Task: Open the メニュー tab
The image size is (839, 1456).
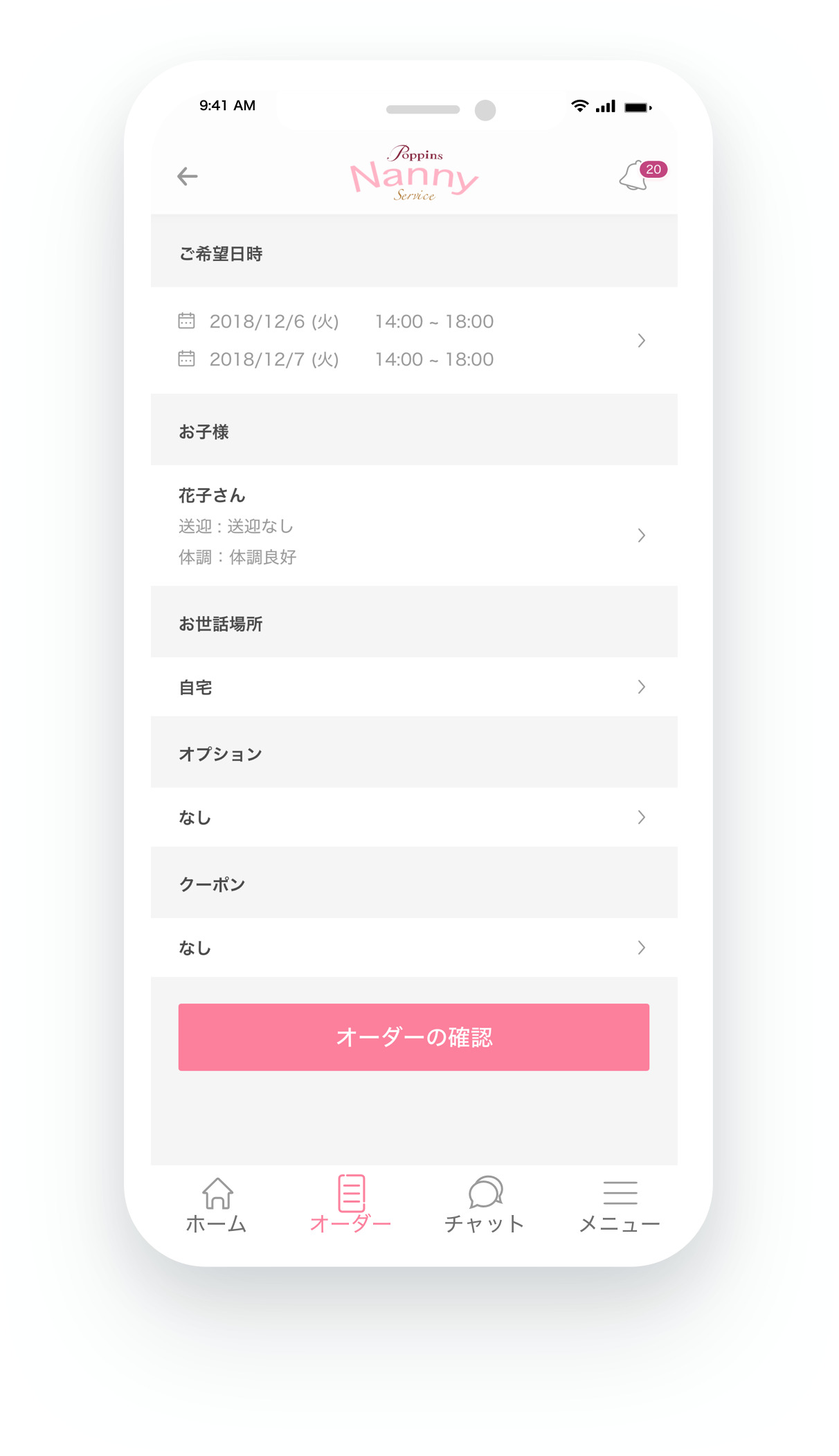Action: (x=620, y=1205)
